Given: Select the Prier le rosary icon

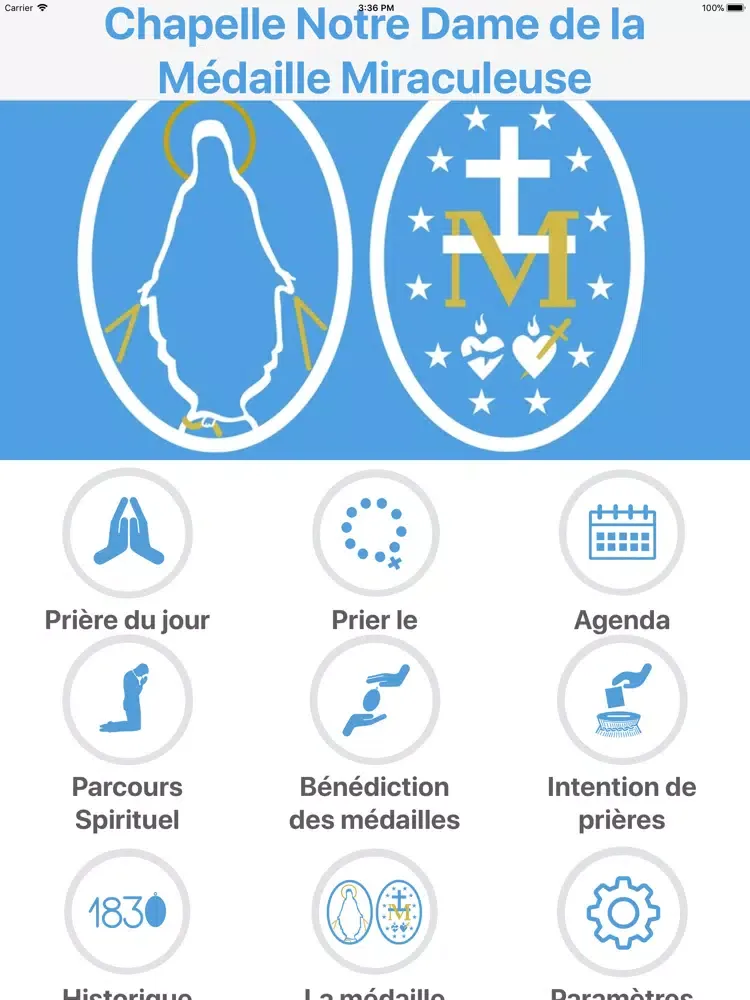Looking at the screenshot, I should (x=375, y=532).
